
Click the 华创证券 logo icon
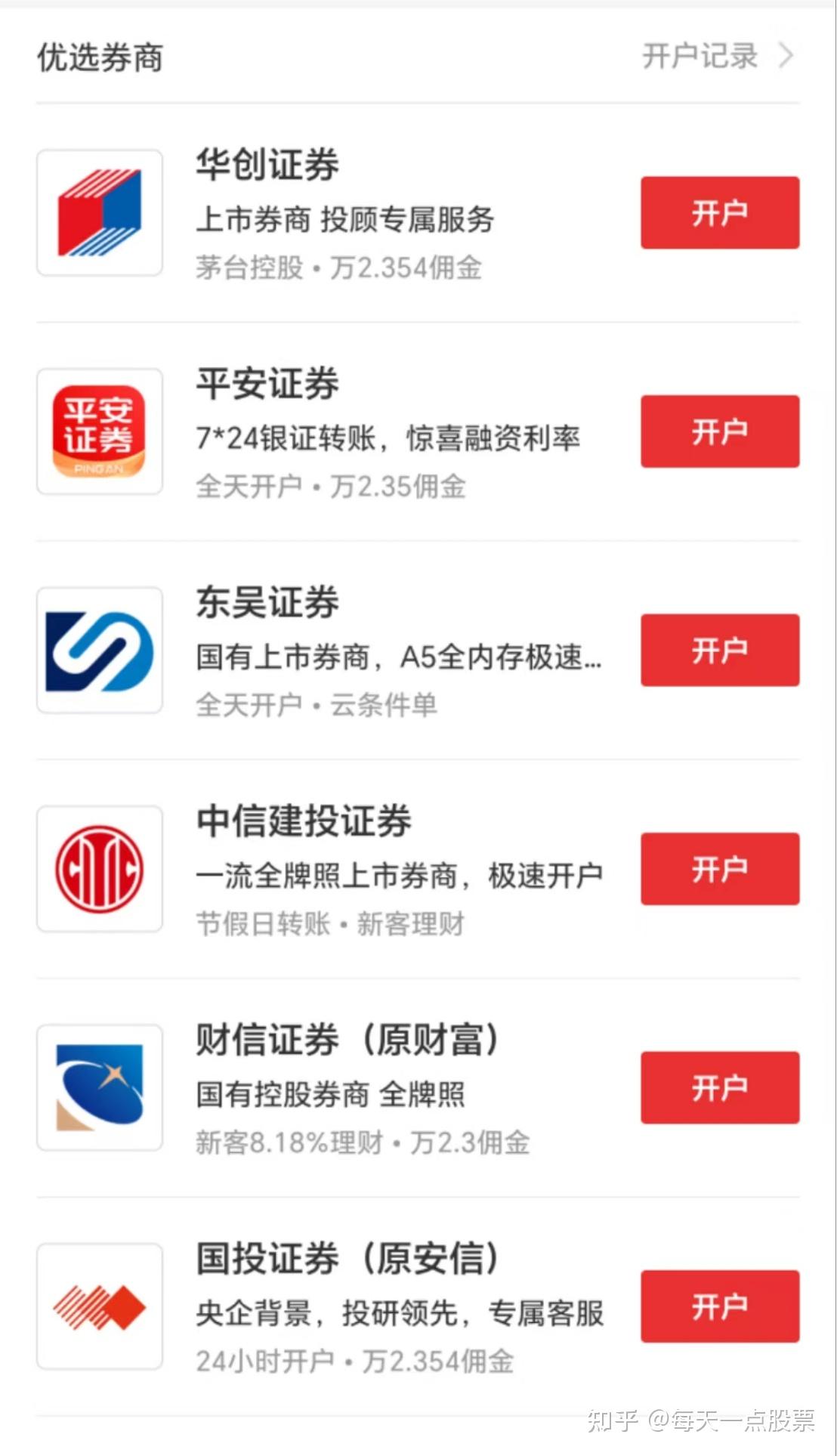click(x=99, y=212)
